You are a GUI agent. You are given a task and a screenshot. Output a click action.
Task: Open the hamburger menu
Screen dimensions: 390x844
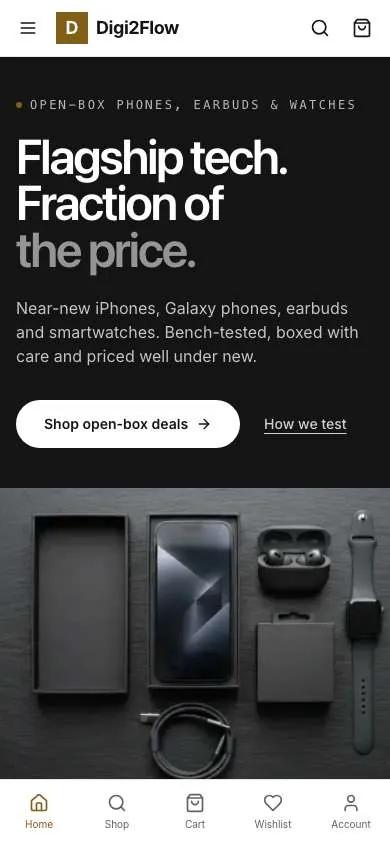(28, 28)
